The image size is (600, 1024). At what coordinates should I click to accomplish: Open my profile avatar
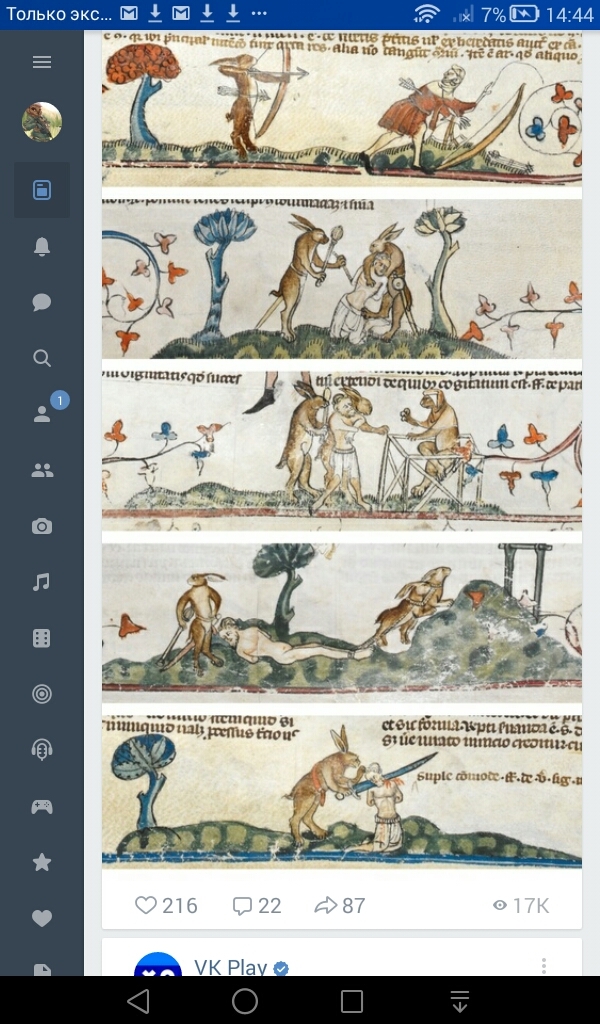coord(42,122)
